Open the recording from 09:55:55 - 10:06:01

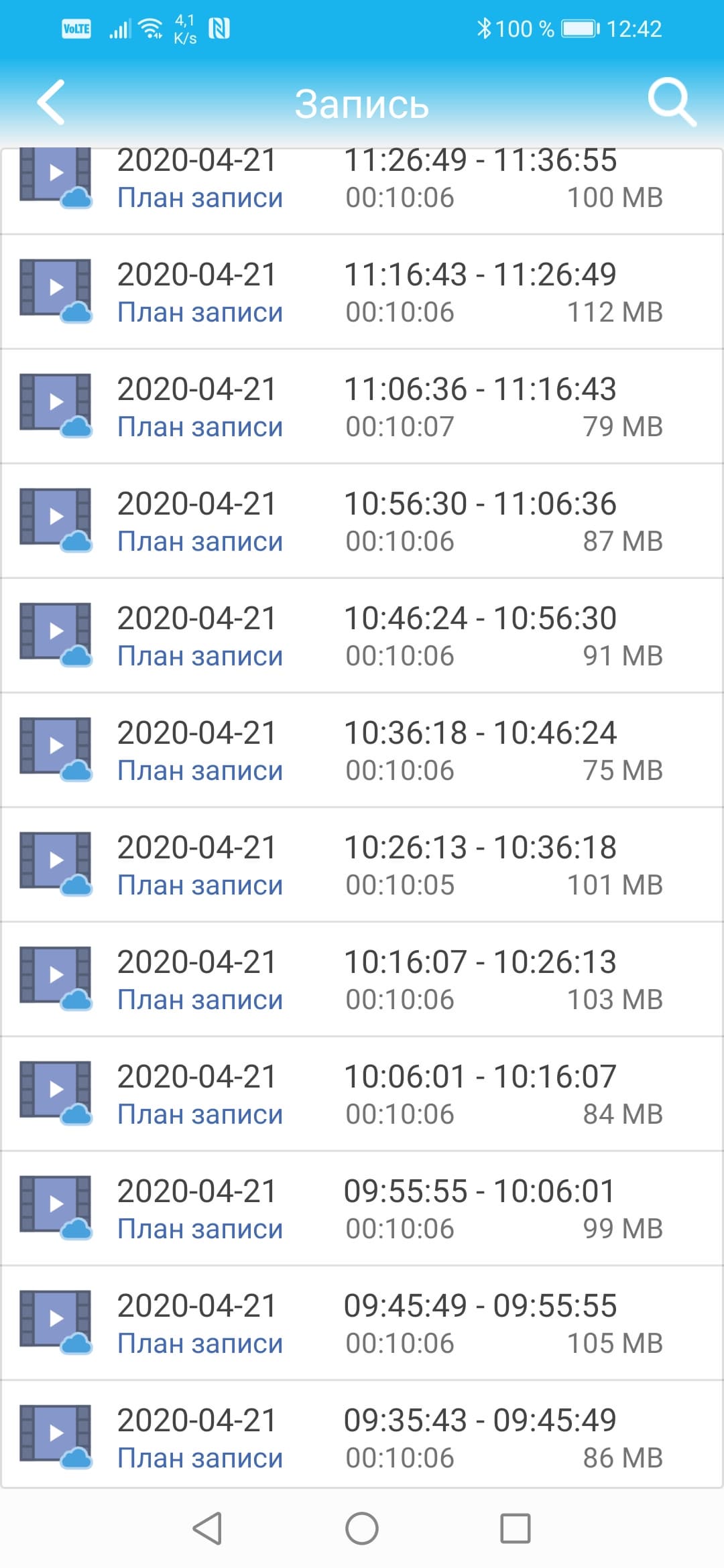[362, 1209]
